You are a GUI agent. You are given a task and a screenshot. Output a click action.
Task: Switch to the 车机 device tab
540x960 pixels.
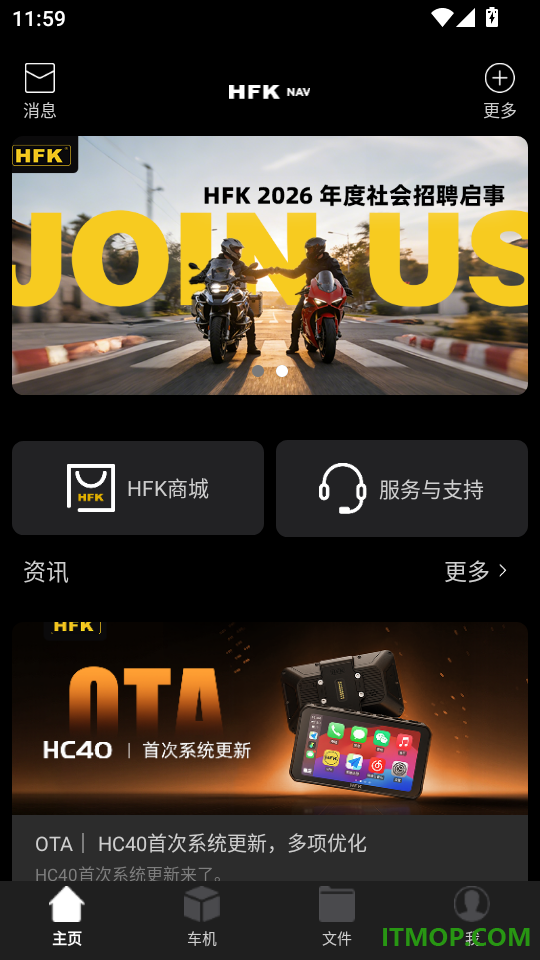point(202,917)
